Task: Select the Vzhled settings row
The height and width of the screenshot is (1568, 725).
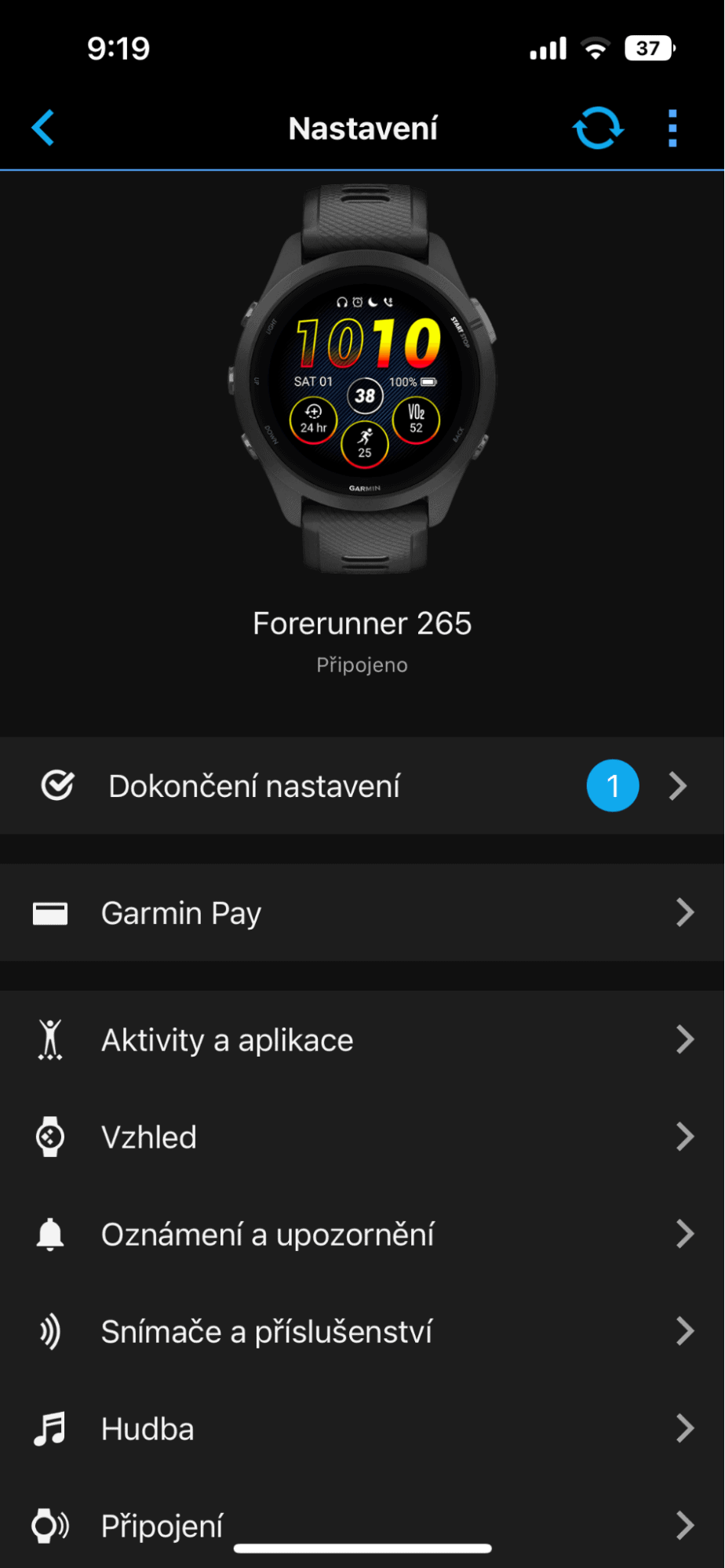Action: tap(362, 1137)
